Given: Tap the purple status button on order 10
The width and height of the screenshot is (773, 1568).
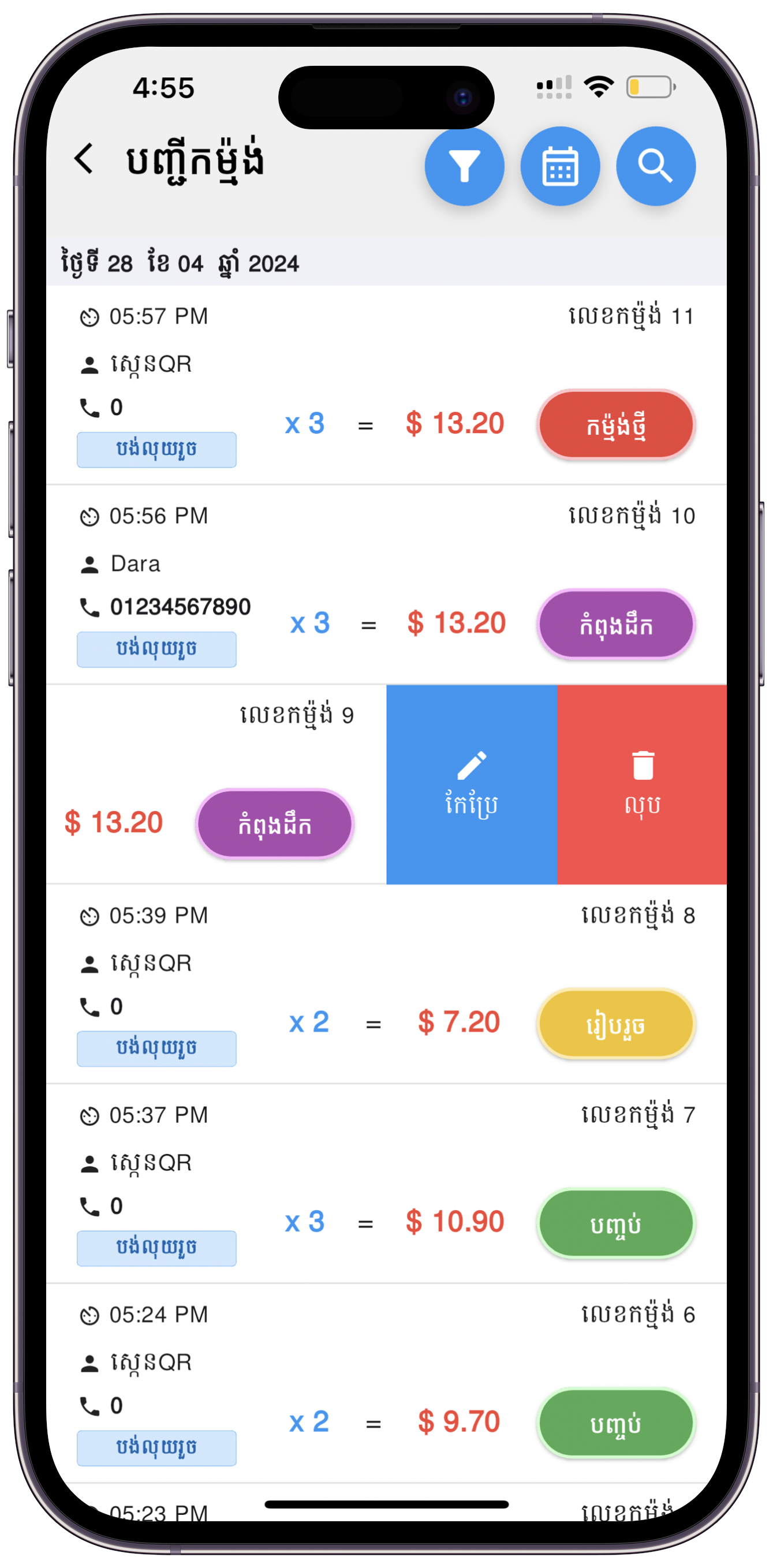Looking at the screenshot, I should tap(616, 625).
